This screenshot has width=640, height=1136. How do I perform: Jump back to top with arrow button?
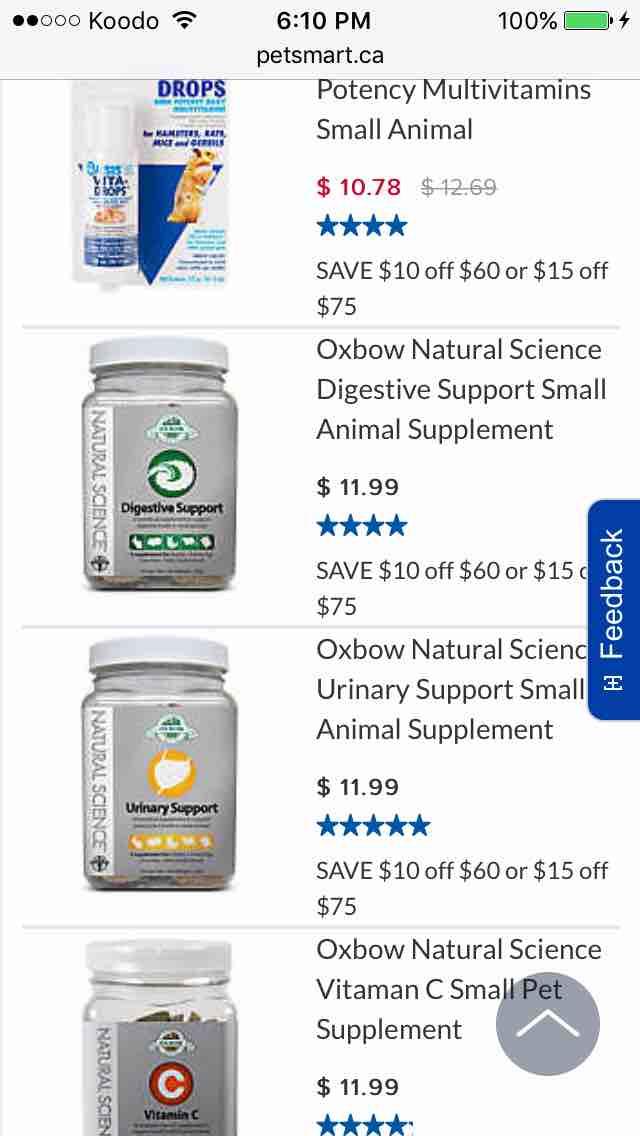point(548,1023)
